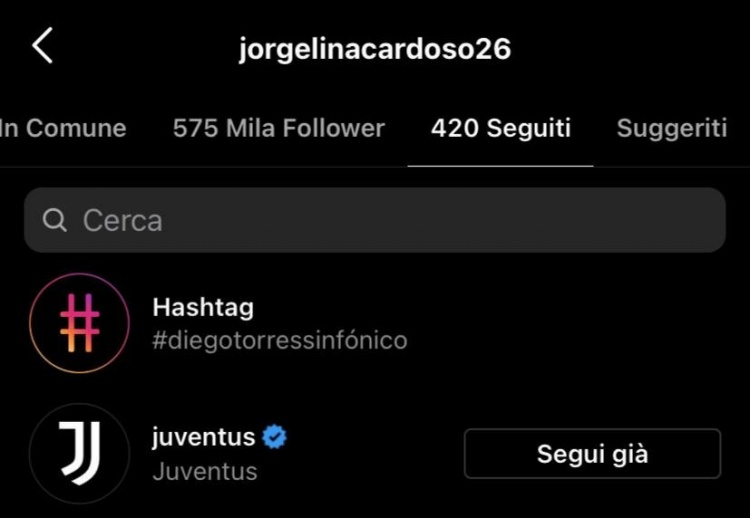Select the 420 Seguiti tab

click(500, 128)
